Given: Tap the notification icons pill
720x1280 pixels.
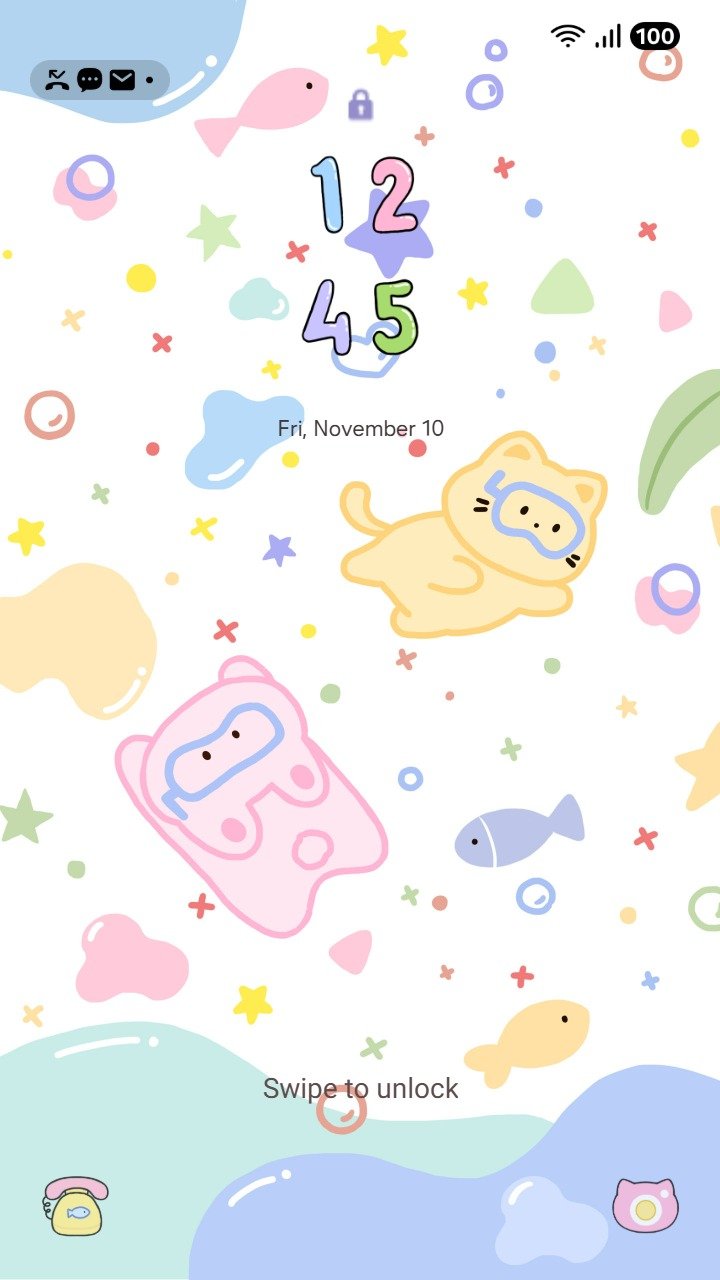Looking at the screenshot, I should pos(100,79).
